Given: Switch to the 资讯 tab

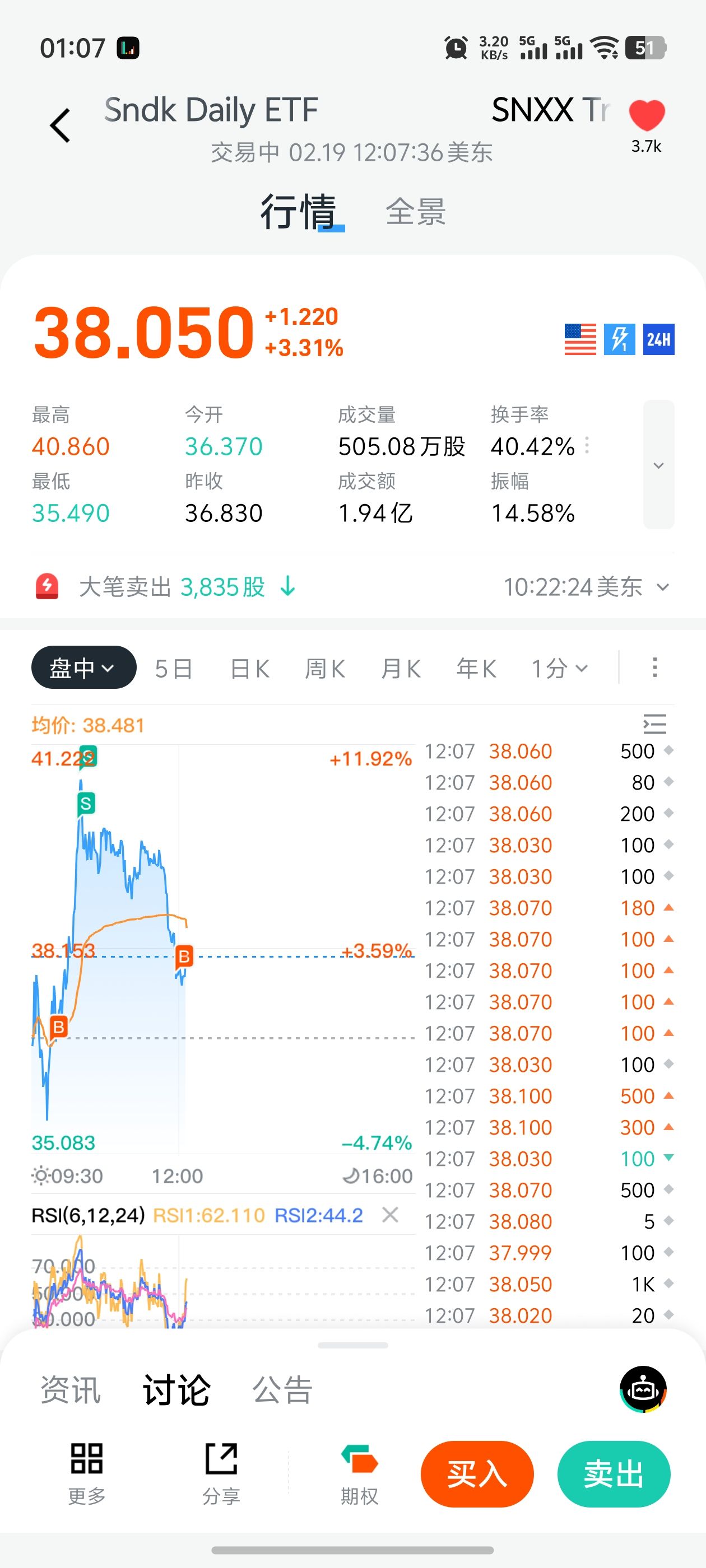Looking at the screenshot, I should click(71, 1390).
